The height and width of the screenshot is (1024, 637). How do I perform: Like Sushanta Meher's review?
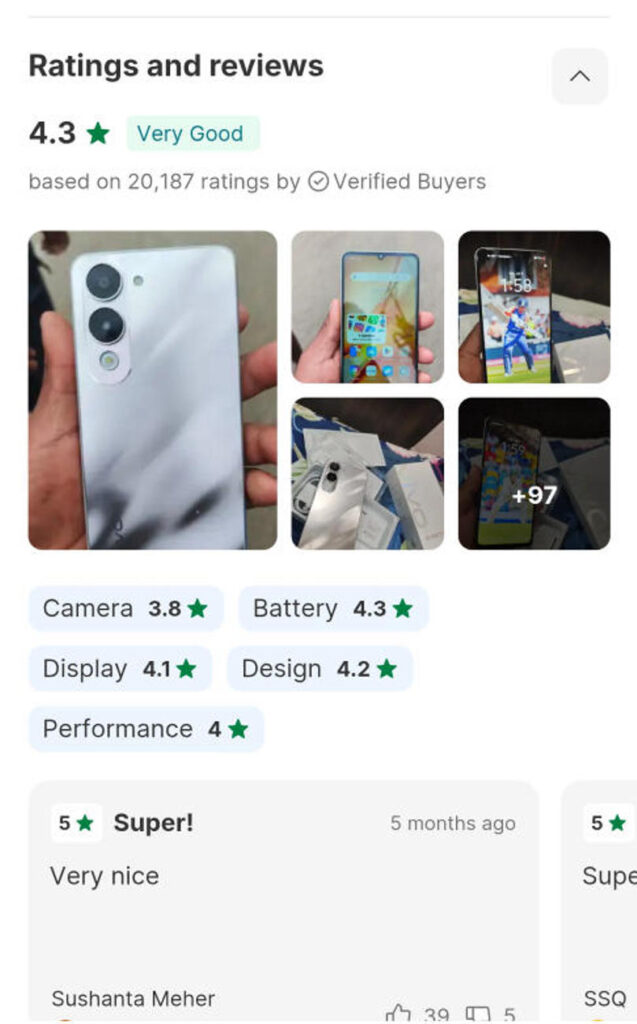pyautogui.click(x=399, y=1015)
